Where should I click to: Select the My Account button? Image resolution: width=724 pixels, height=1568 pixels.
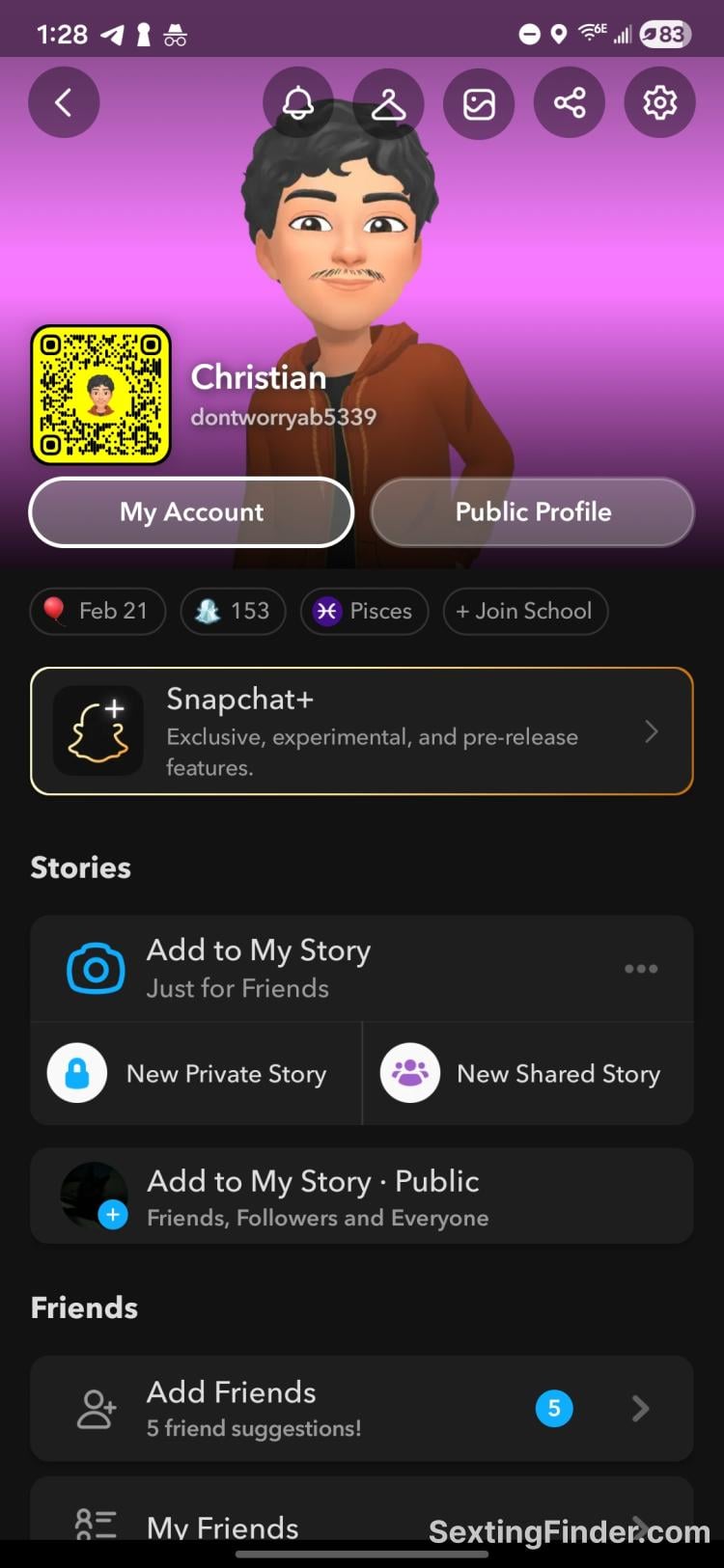point(191,511)
